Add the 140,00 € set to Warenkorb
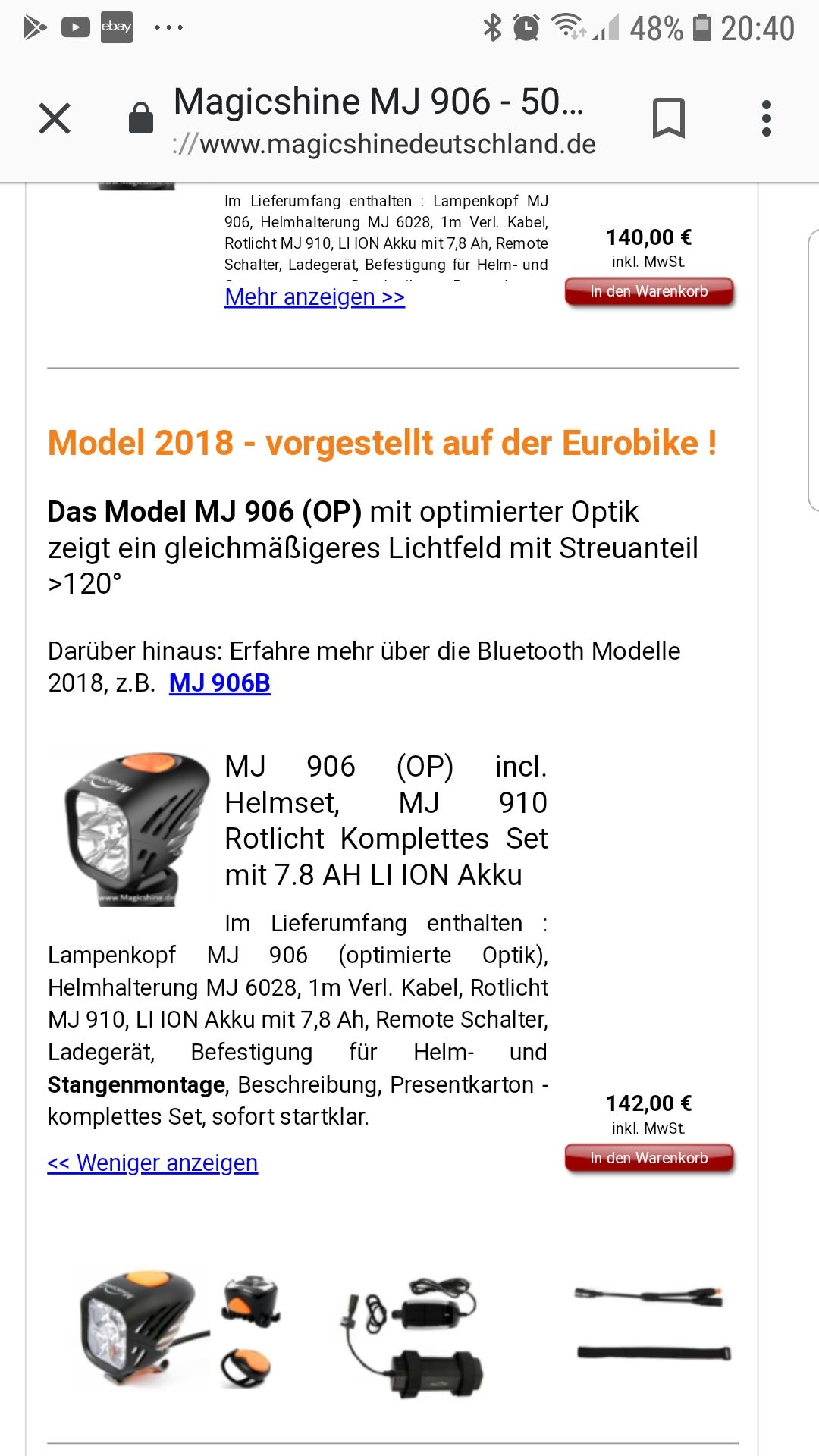 [649, 291]
